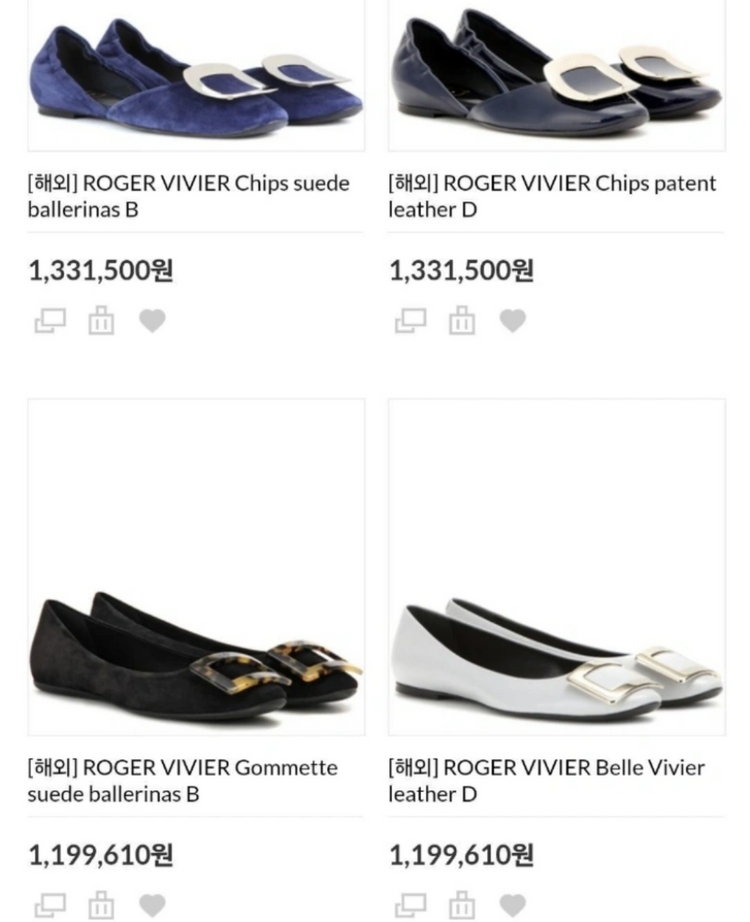Open Belle Vivier leather D in new window
This screenshot has height=922, width=750.
point(411,905)
